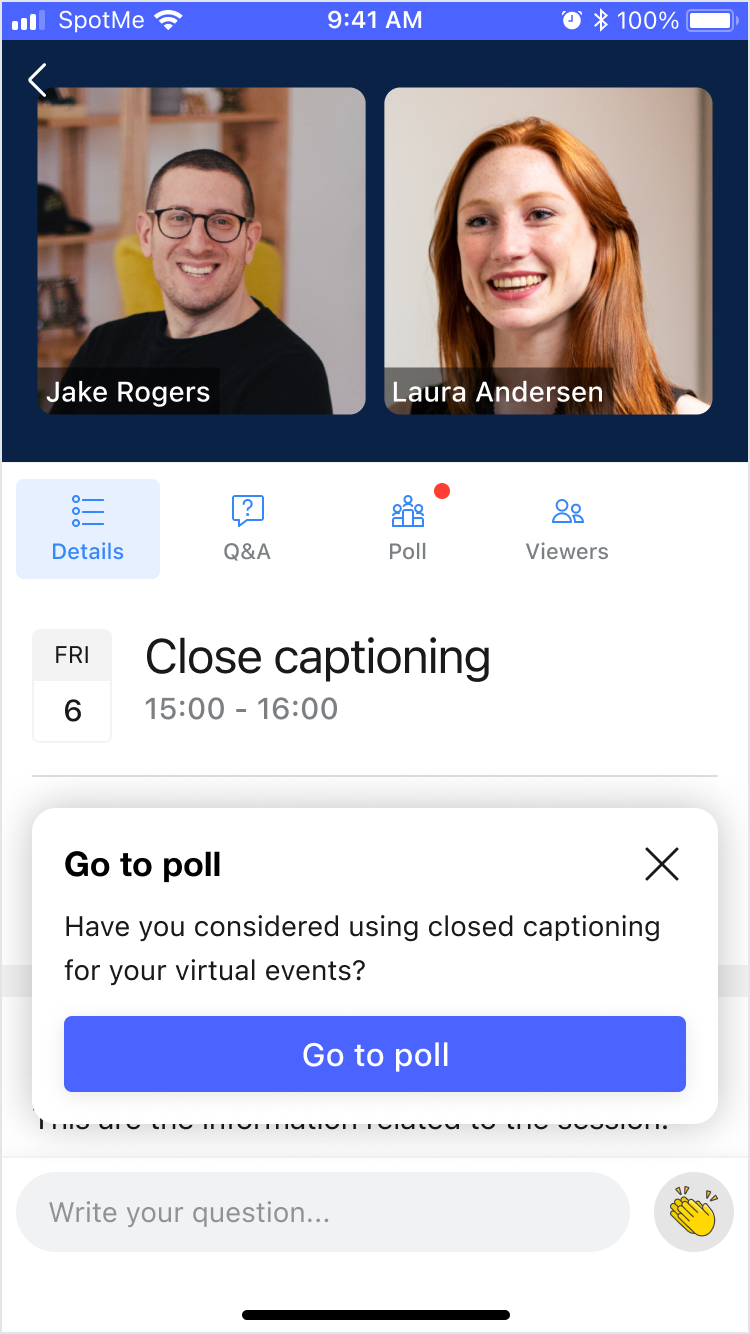
Task: Switch to the Poll tab
Action: coord(408,529)
